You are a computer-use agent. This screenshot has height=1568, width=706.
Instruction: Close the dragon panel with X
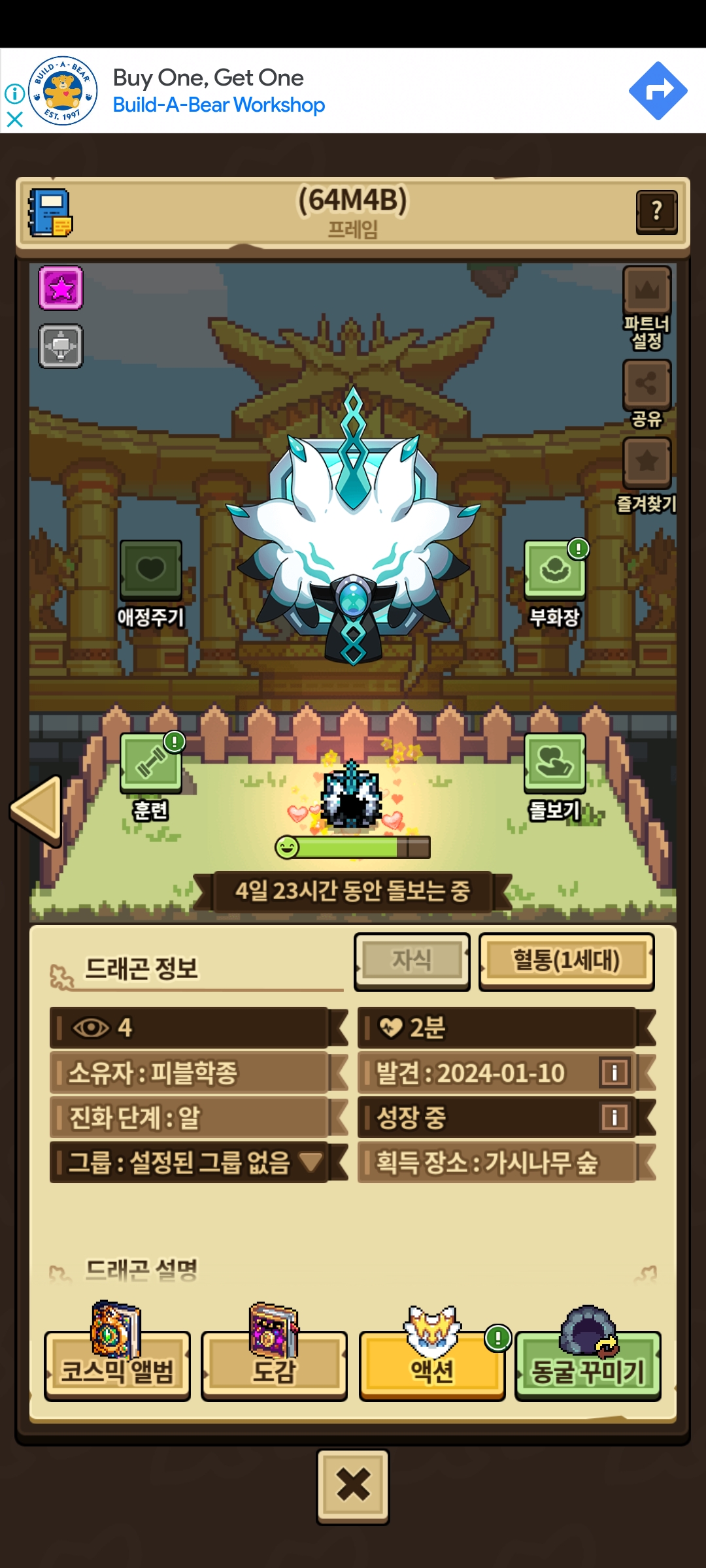pyautogui.click(x=353, y=1486)
